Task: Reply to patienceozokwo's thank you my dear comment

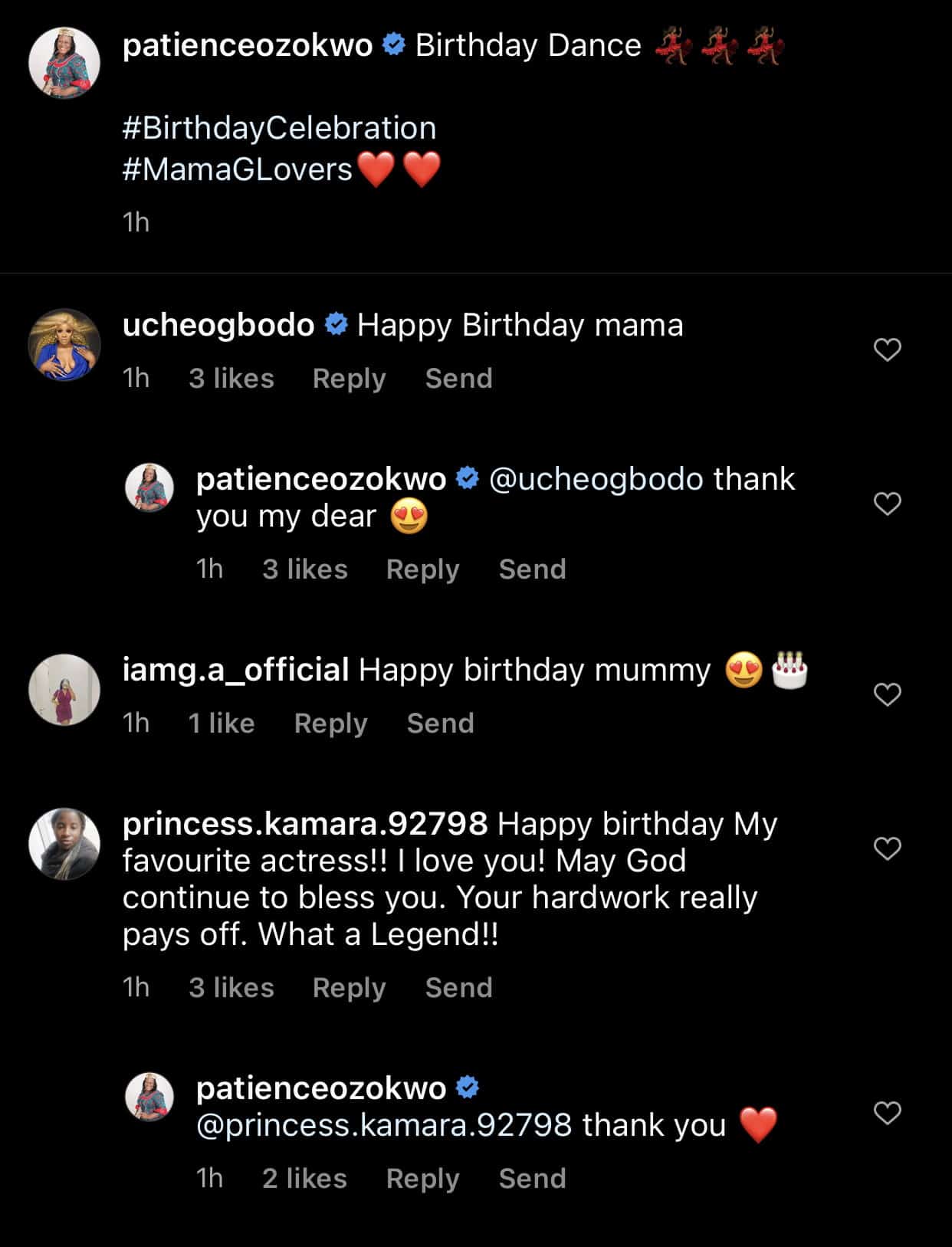Action: pos(422,569)
